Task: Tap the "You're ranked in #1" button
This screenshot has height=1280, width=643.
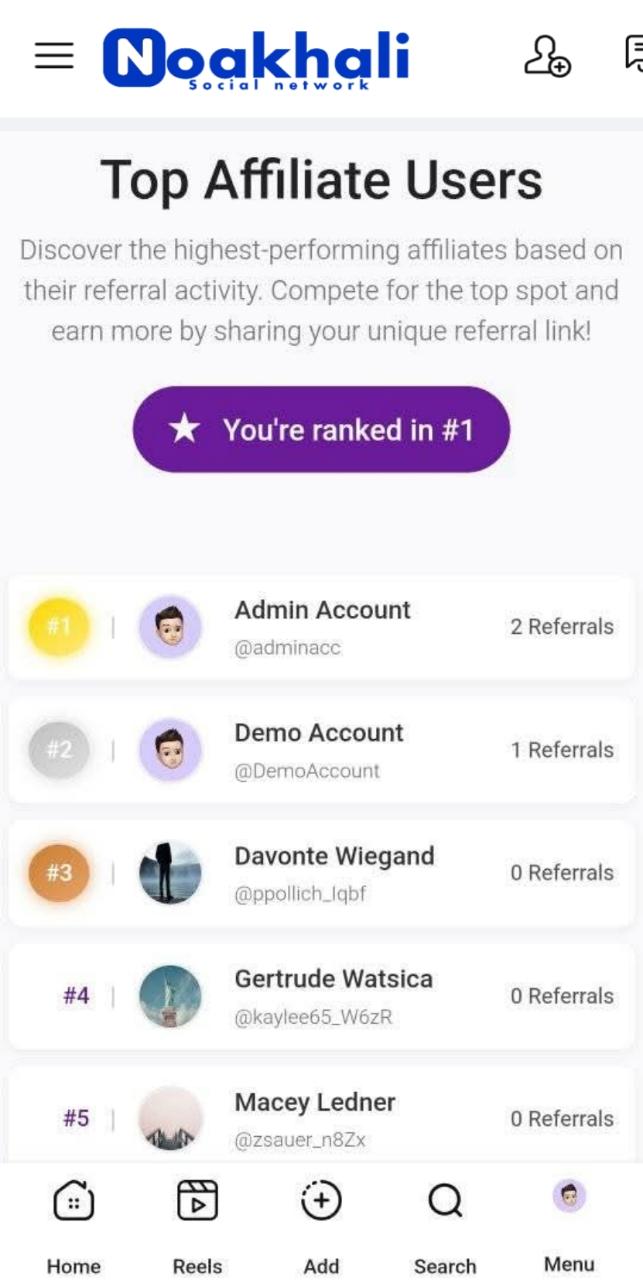Action: pos(321,430)
